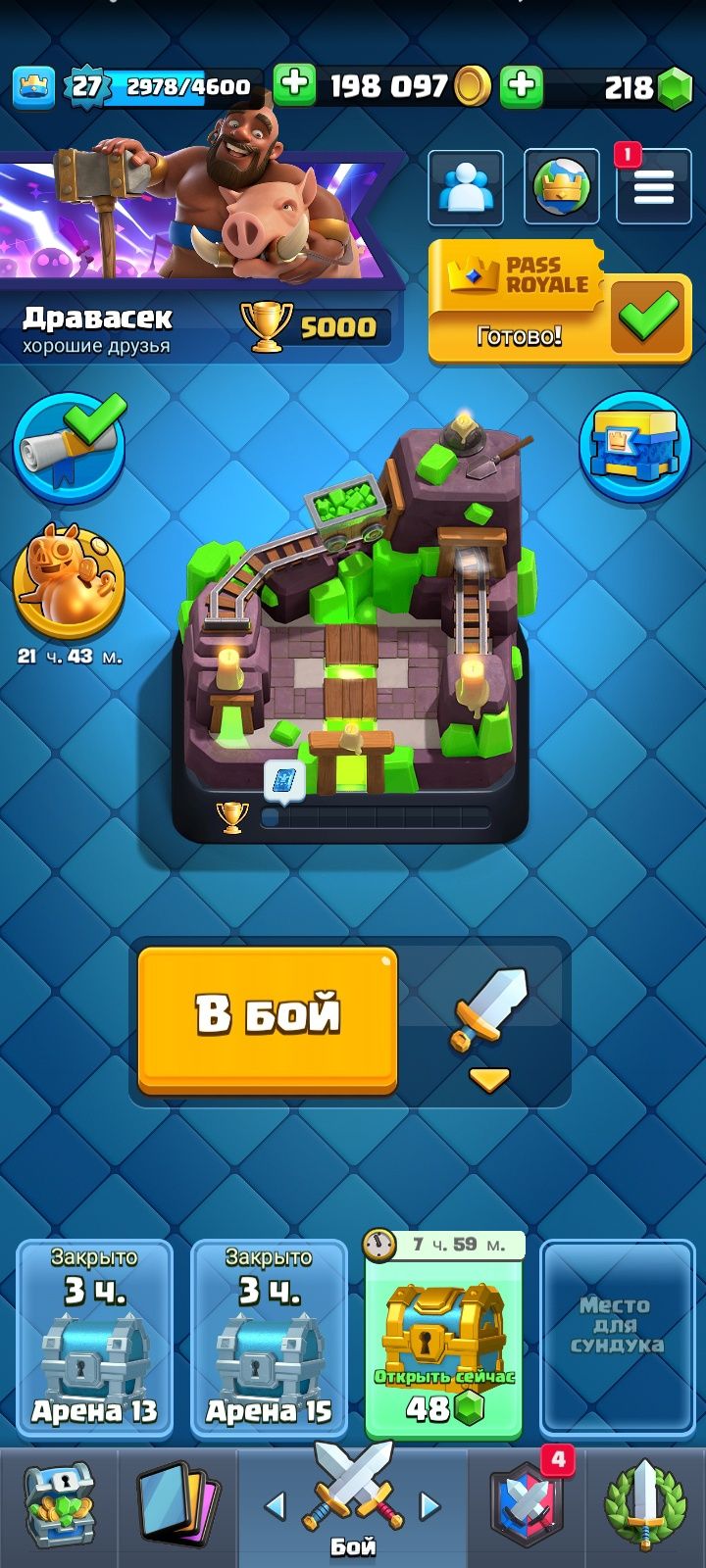
Task: Switch to the cards collection tab
Action: [177, 1507]
